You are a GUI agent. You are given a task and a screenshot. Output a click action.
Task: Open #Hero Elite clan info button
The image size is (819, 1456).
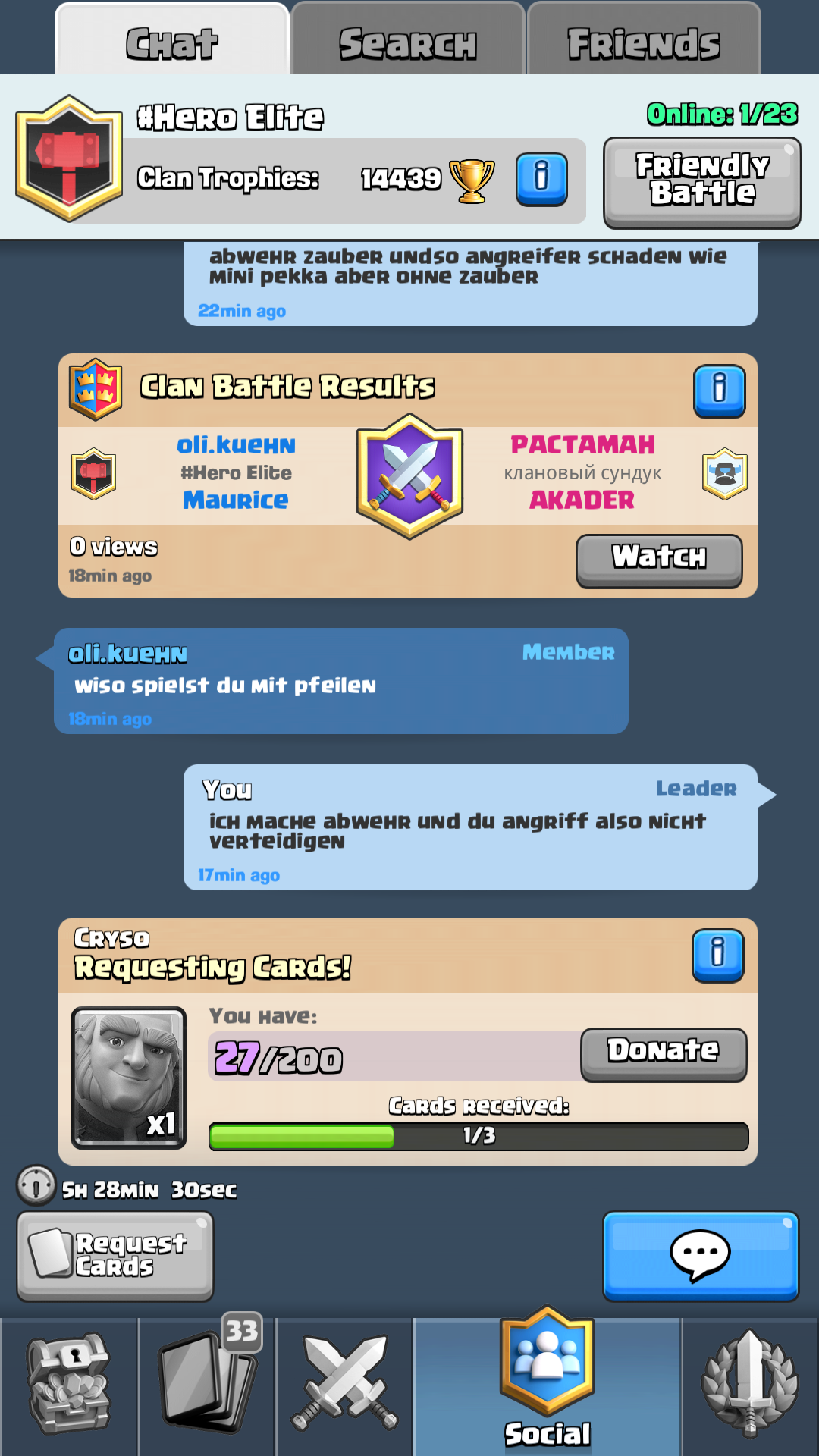[x=541, y=180]
